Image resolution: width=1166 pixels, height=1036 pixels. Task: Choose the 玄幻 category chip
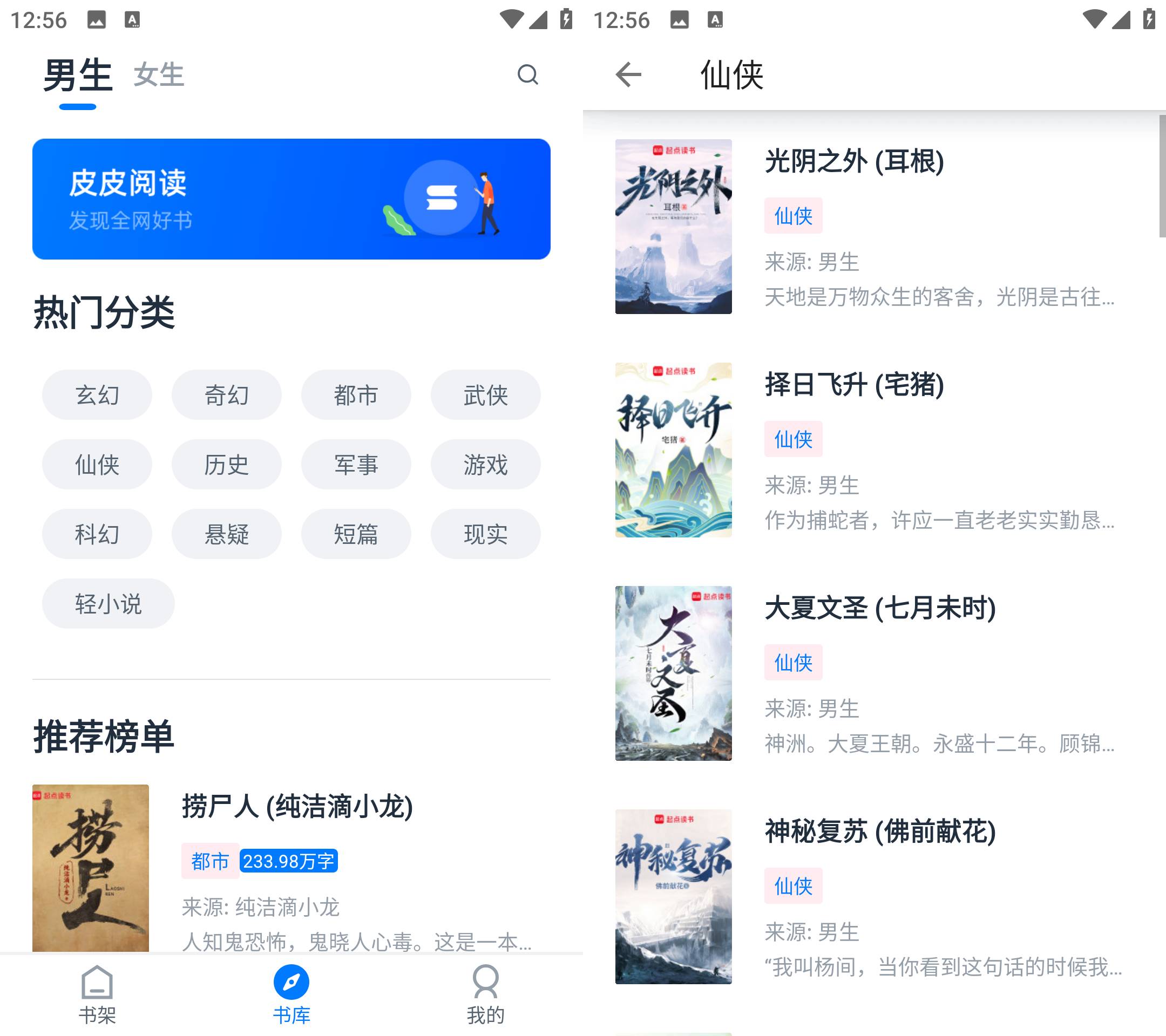[97, 394]
